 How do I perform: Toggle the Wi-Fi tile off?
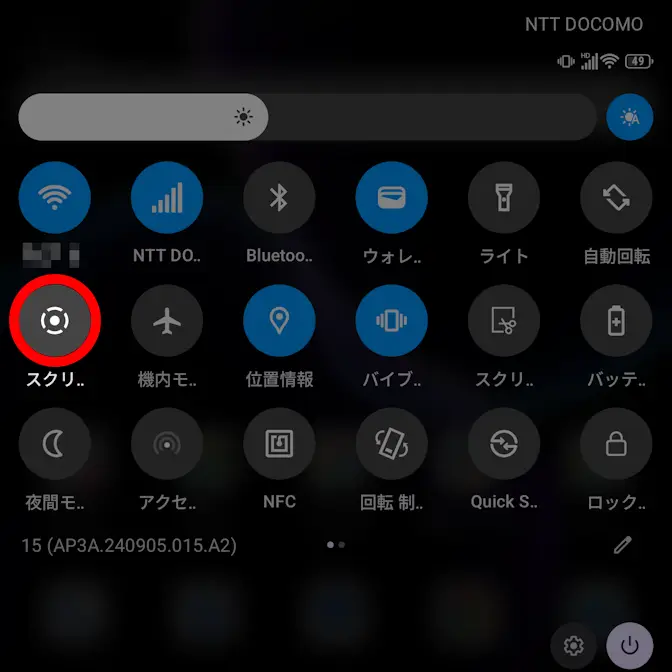55,197
